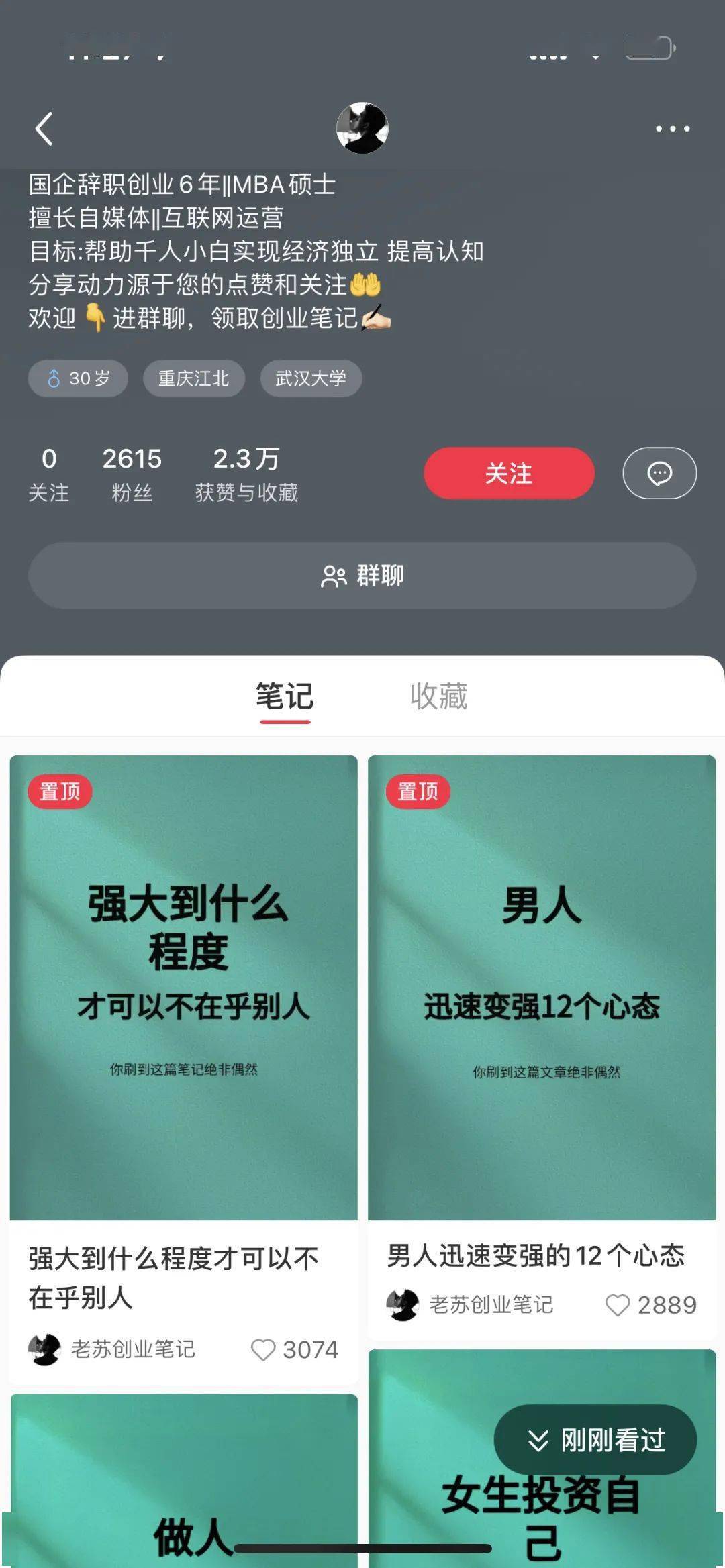This screenshot has height=1568, width=725.
Task: Follow this user with the red 关注 button
Action: coord(509,473)
